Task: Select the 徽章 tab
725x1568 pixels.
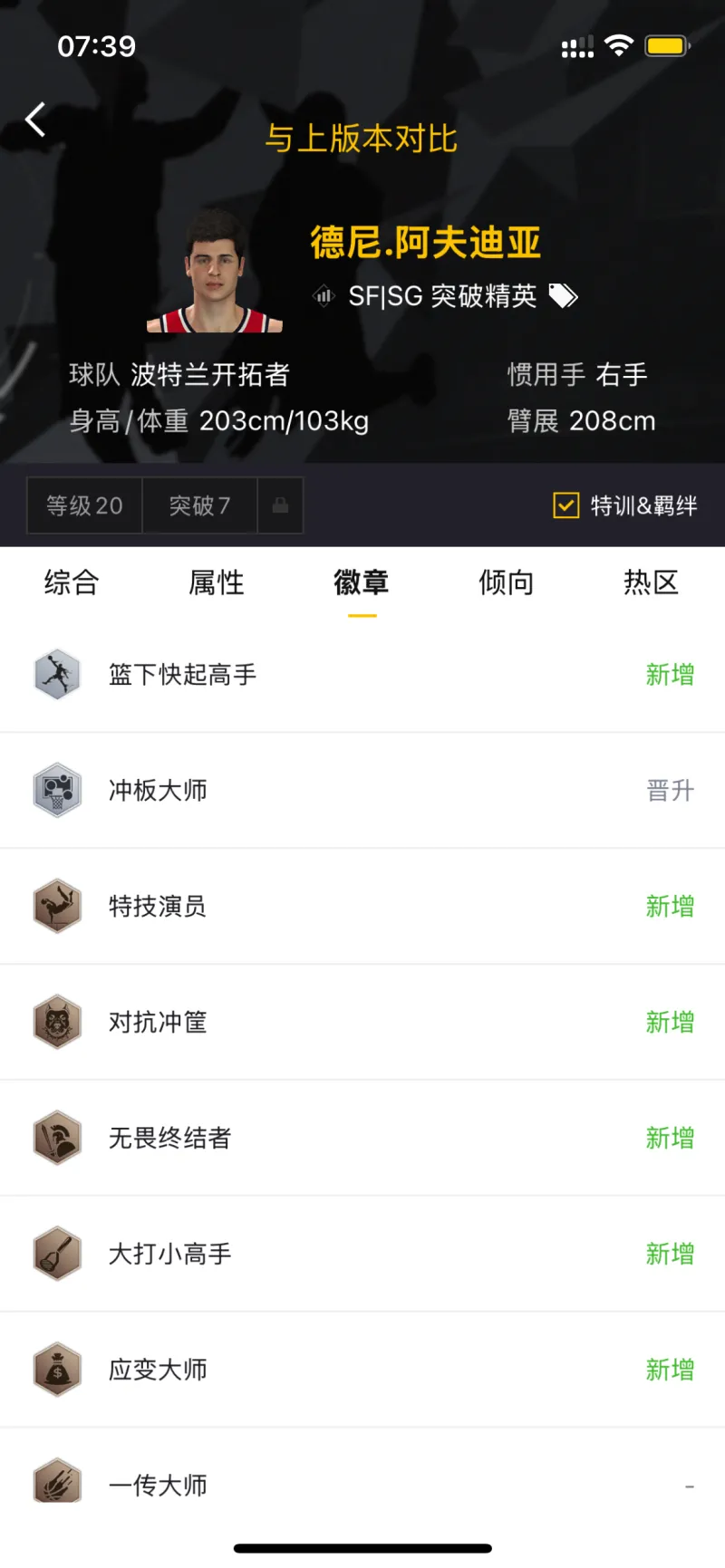Action: click(x=362, y=582)
